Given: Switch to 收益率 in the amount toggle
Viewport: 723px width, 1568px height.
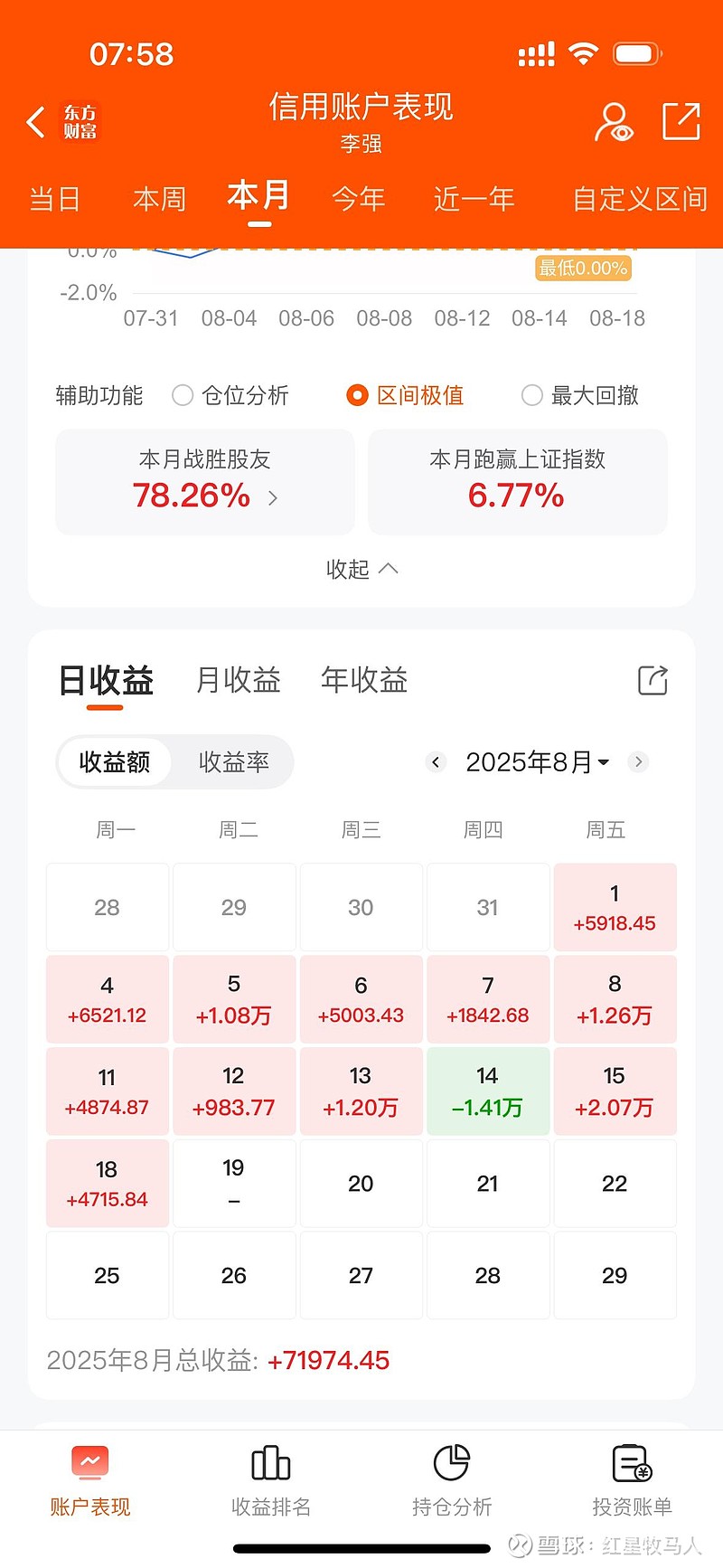Looking at the screenshot, I should tap(234, 762).
